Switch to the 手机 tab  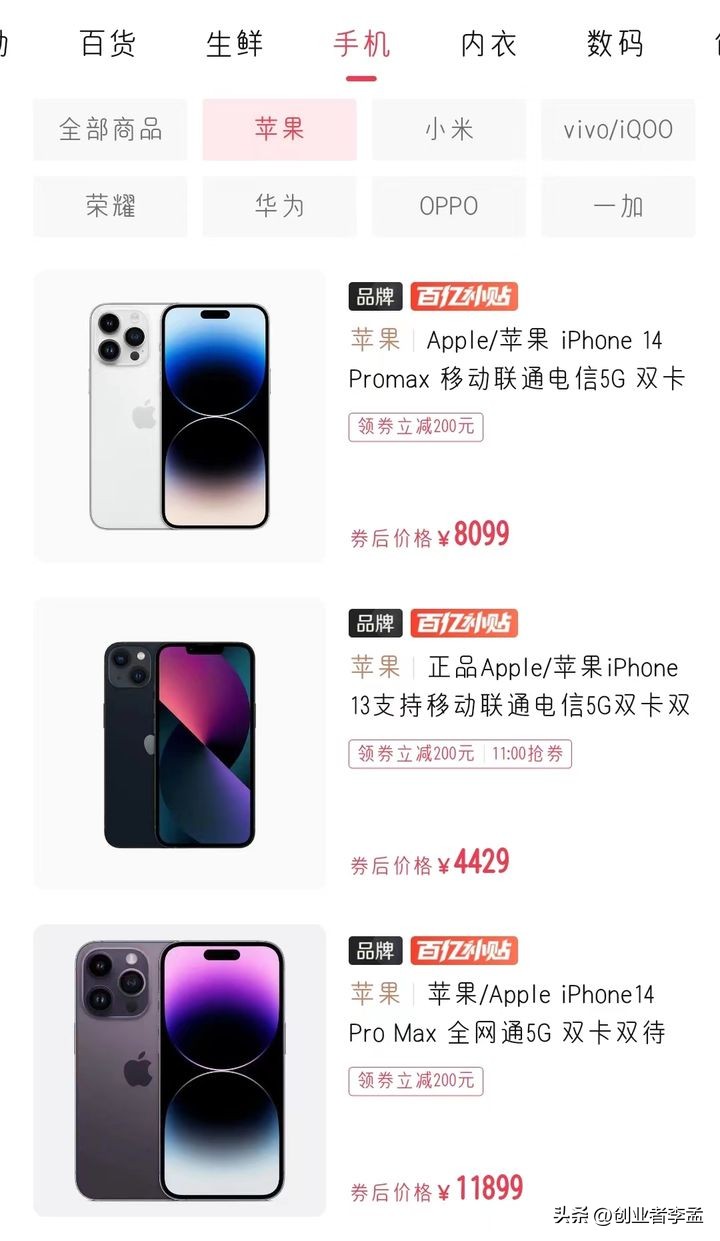pos(360,44)
